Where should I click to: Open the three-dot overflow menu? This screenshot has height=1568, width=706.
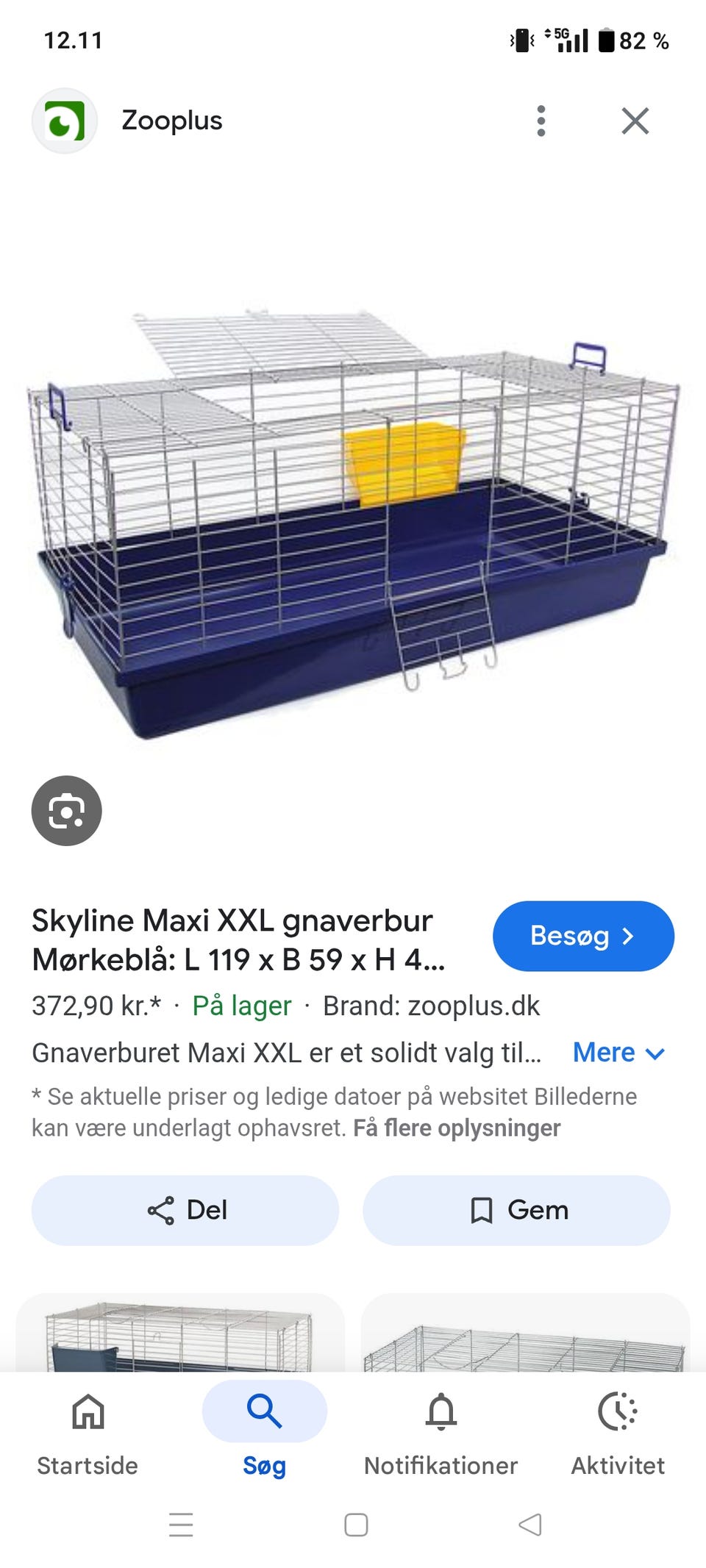coord(542,120)
